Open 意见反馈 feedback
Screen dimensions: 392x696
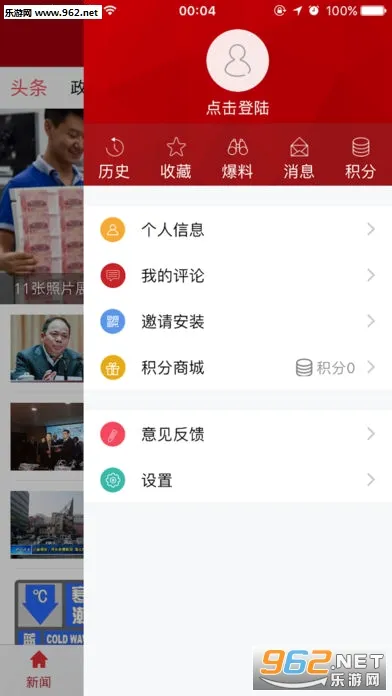[238, 434]
